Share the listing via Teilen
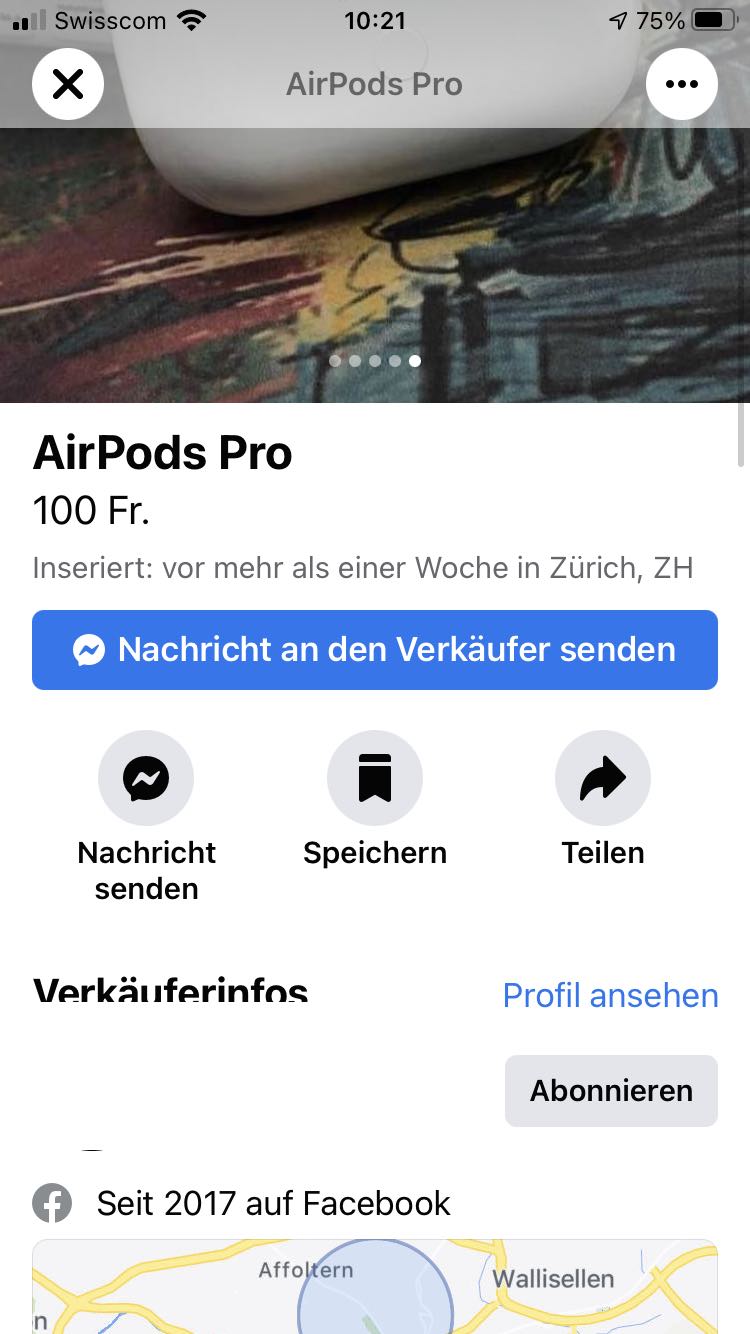 point(603,779)
